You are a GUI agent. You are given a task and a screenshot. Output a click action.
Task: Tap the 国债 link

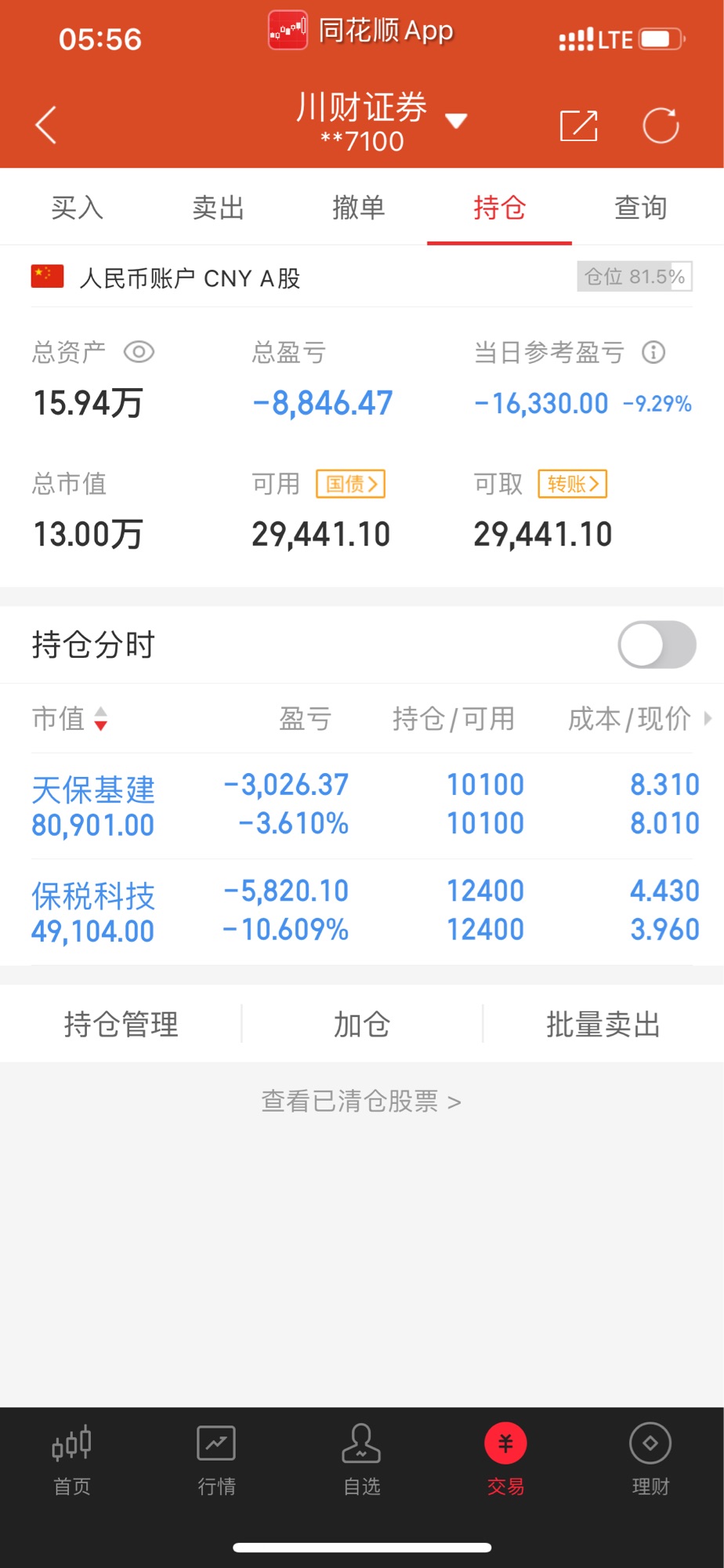pos(351,484)
